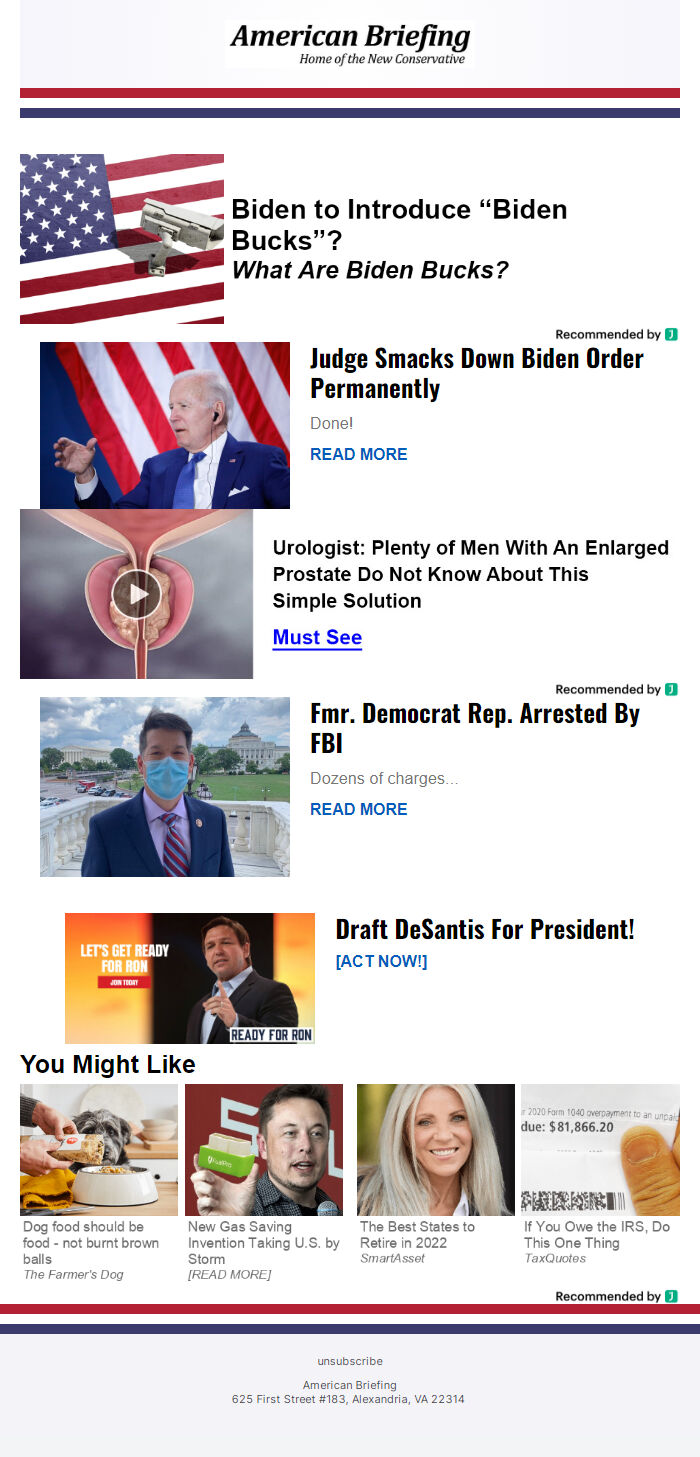The width and height of the screenshot is (700, 1457).
Task: Open Judge Smacks Down Biden Order photo
Action: (165, 425)
